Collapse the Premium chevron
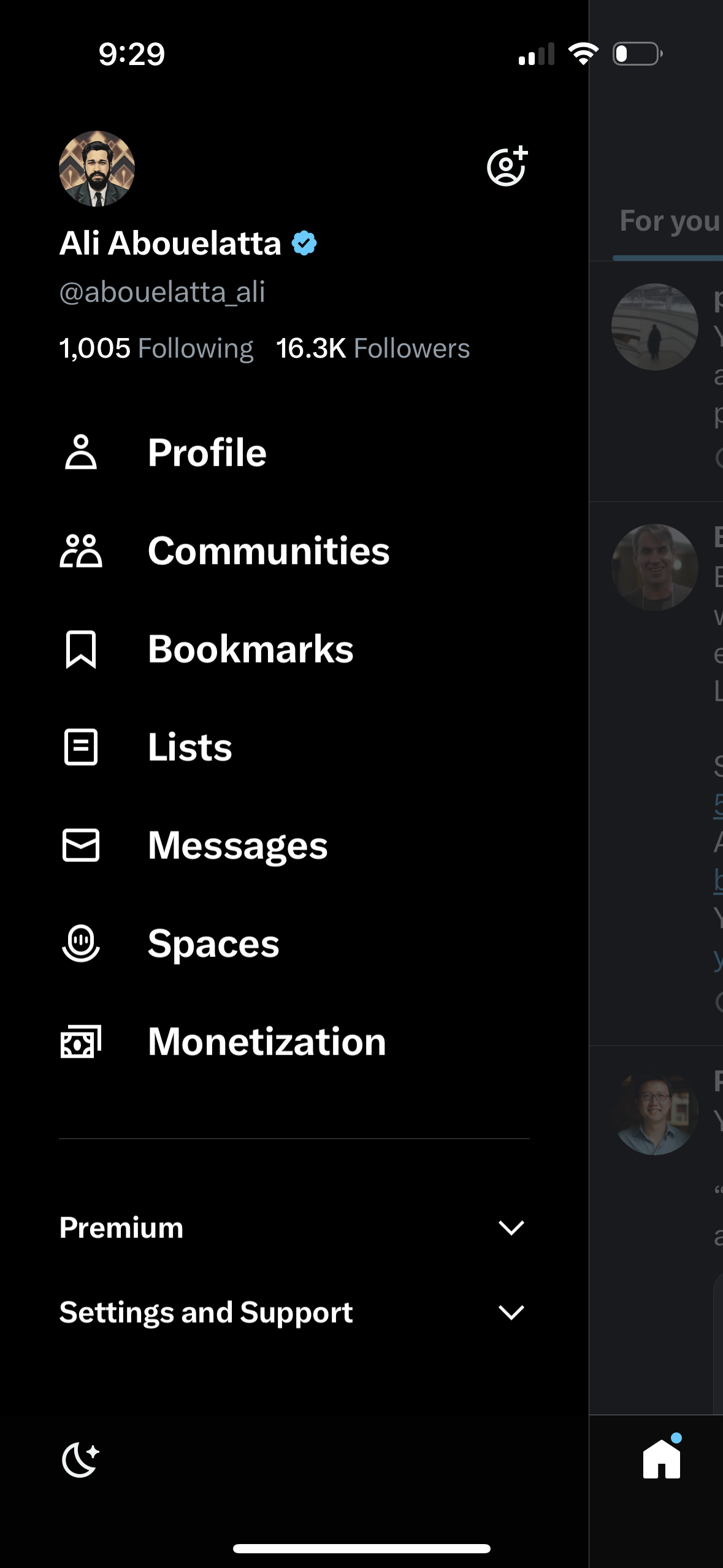The width and height of the screenshot is (723, 1568). (510, 1228)
